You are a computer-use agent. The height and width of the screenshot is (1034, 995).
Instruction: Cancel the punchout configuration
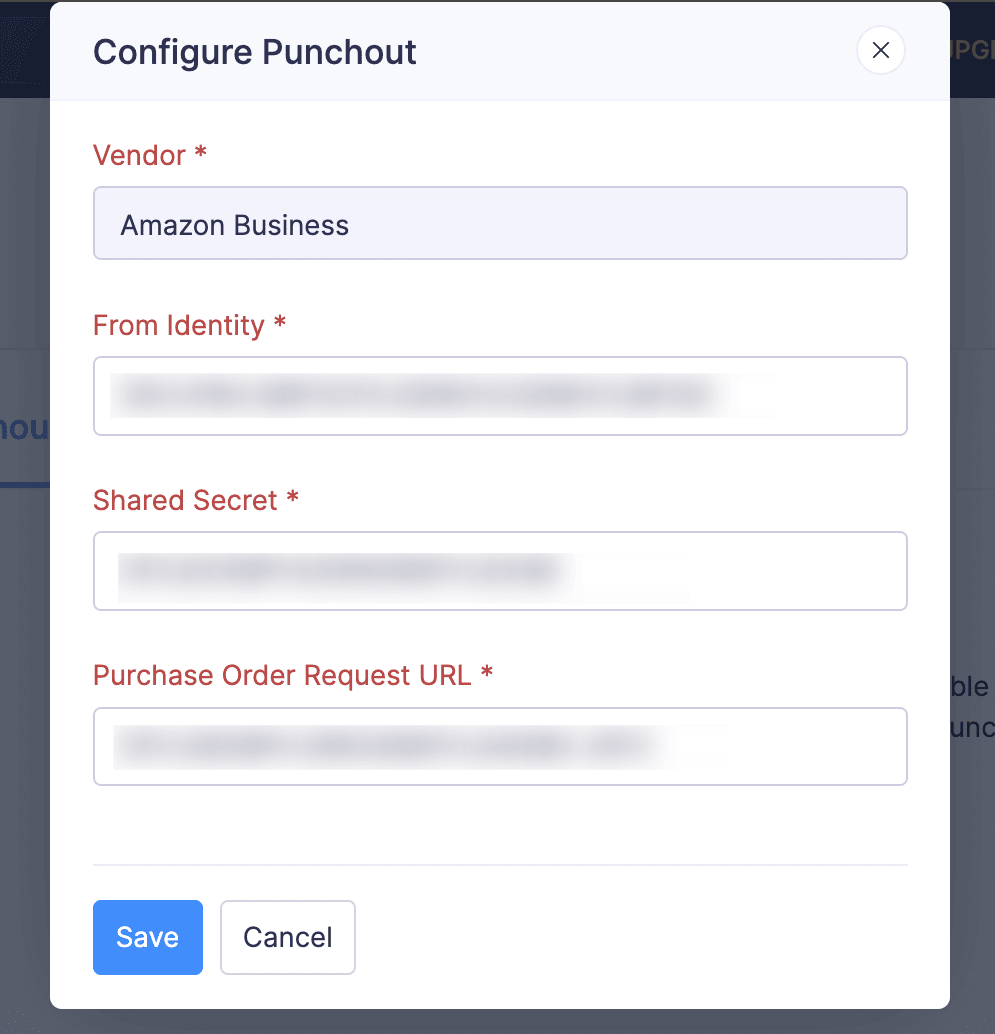[288, 937]
